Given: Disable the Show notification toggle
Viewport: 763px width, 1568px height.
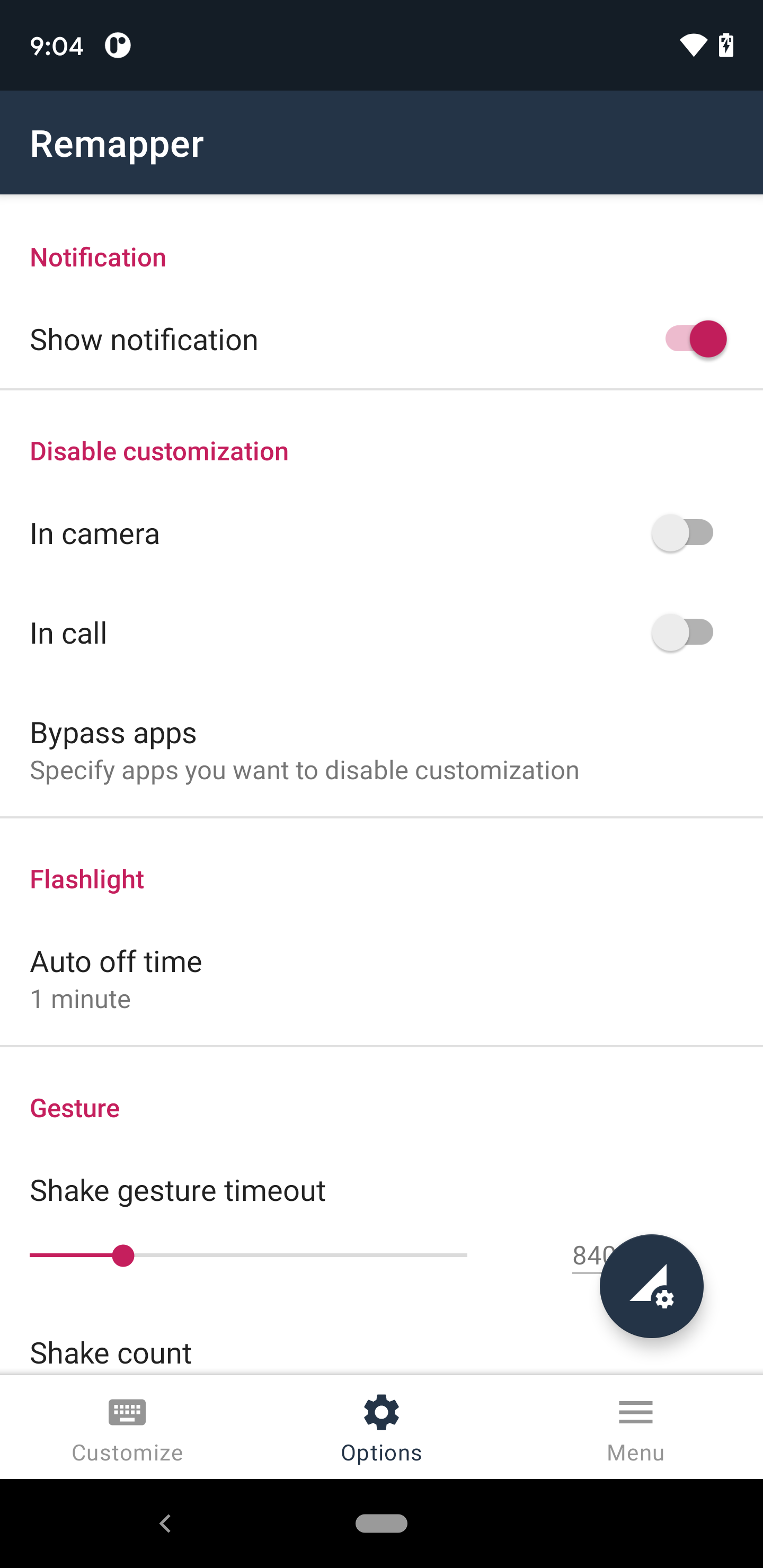Looking at the screenshot, I should point(694,339).
